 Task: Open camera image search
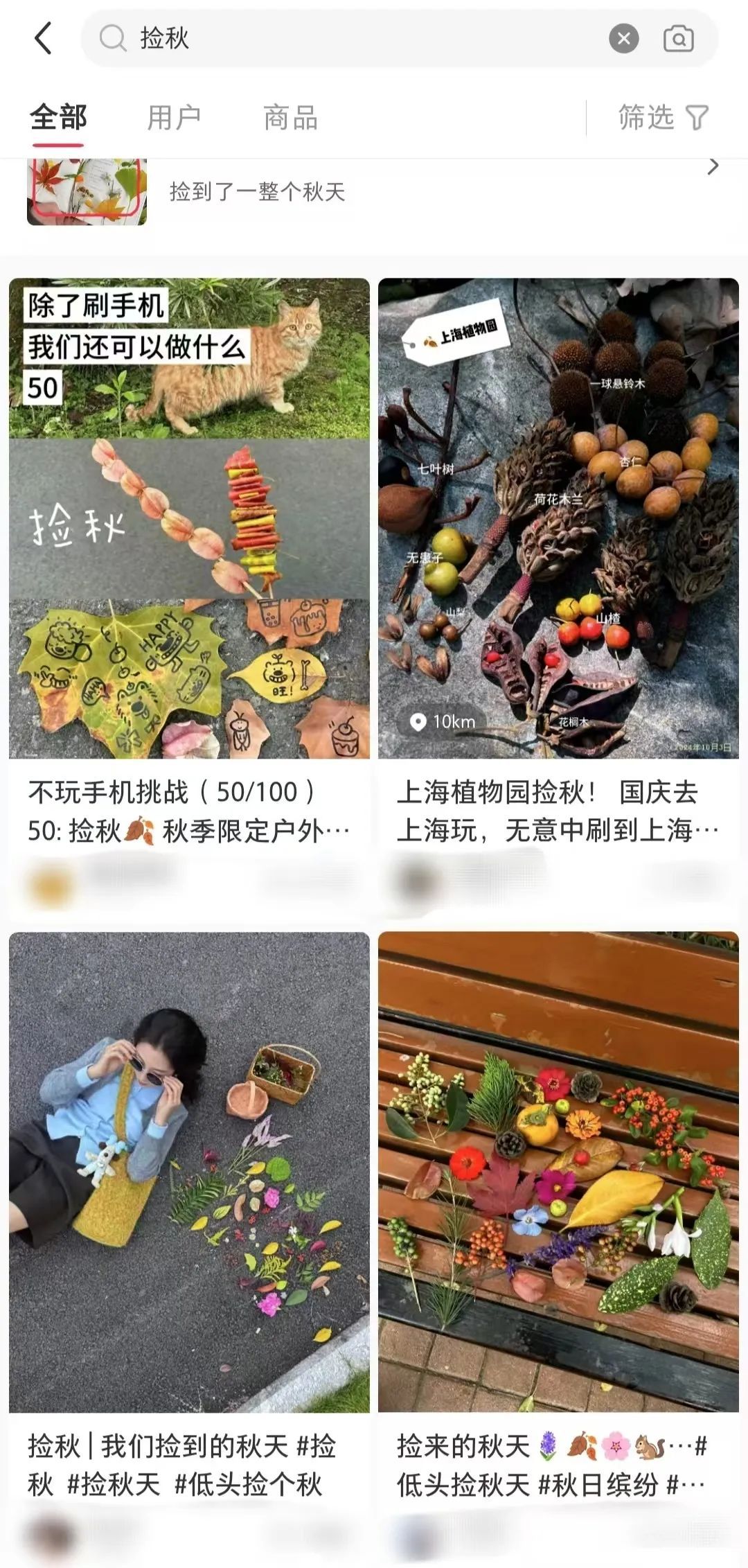pyautogui.click(x=678, y=39)
